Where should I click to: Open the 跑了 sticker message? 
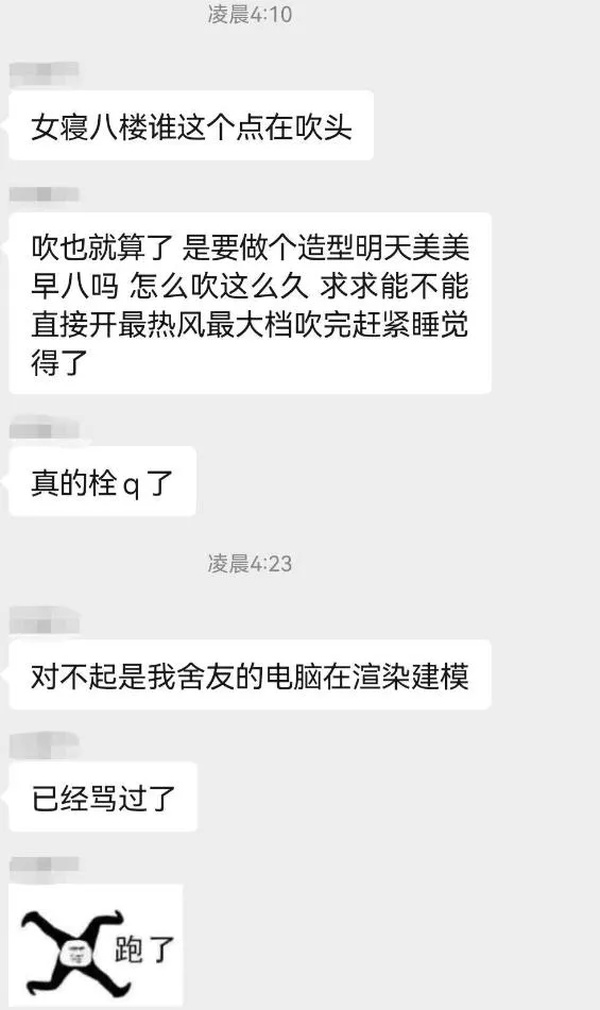(97, 947)
